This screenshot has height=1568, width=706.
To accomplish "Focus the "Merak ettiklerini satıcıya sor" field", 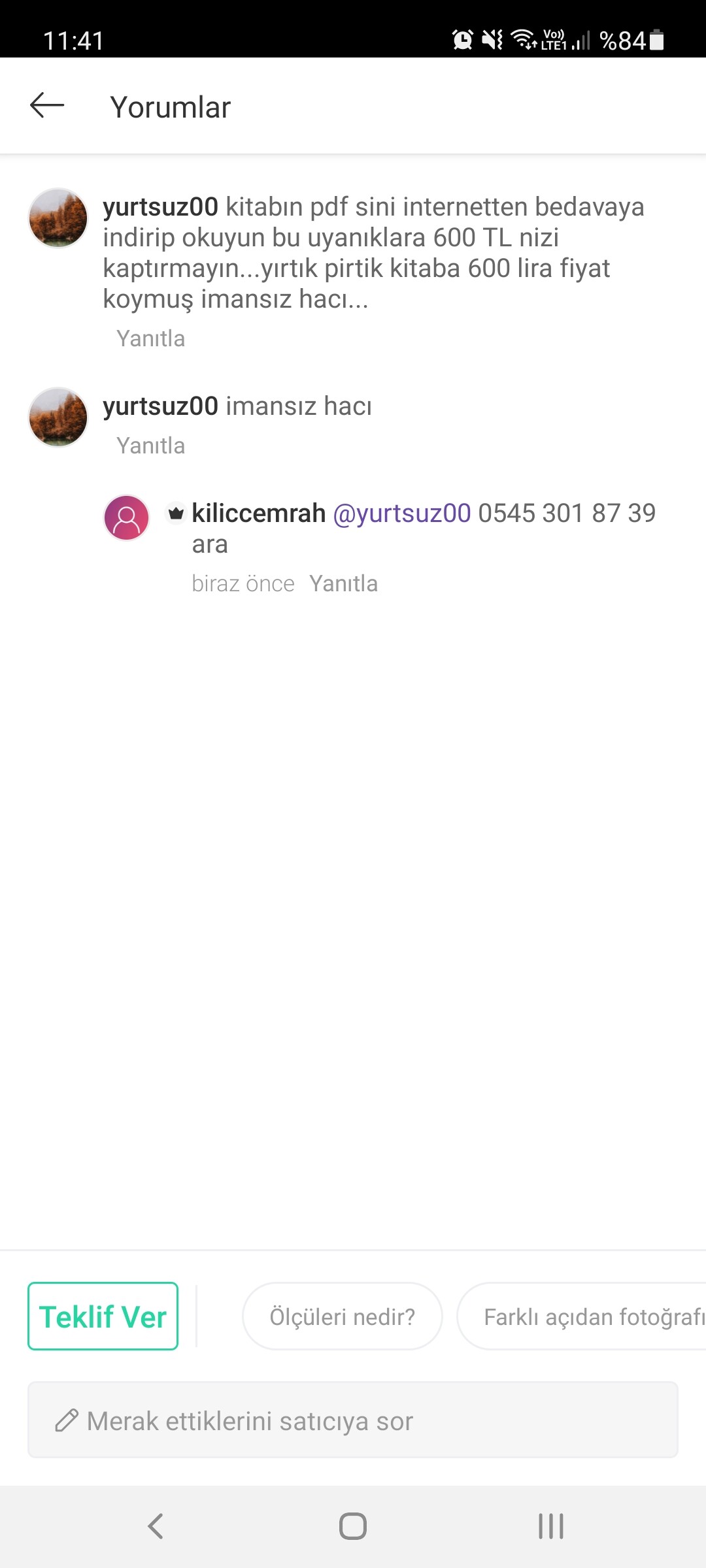I will (x=353, y=1420).
